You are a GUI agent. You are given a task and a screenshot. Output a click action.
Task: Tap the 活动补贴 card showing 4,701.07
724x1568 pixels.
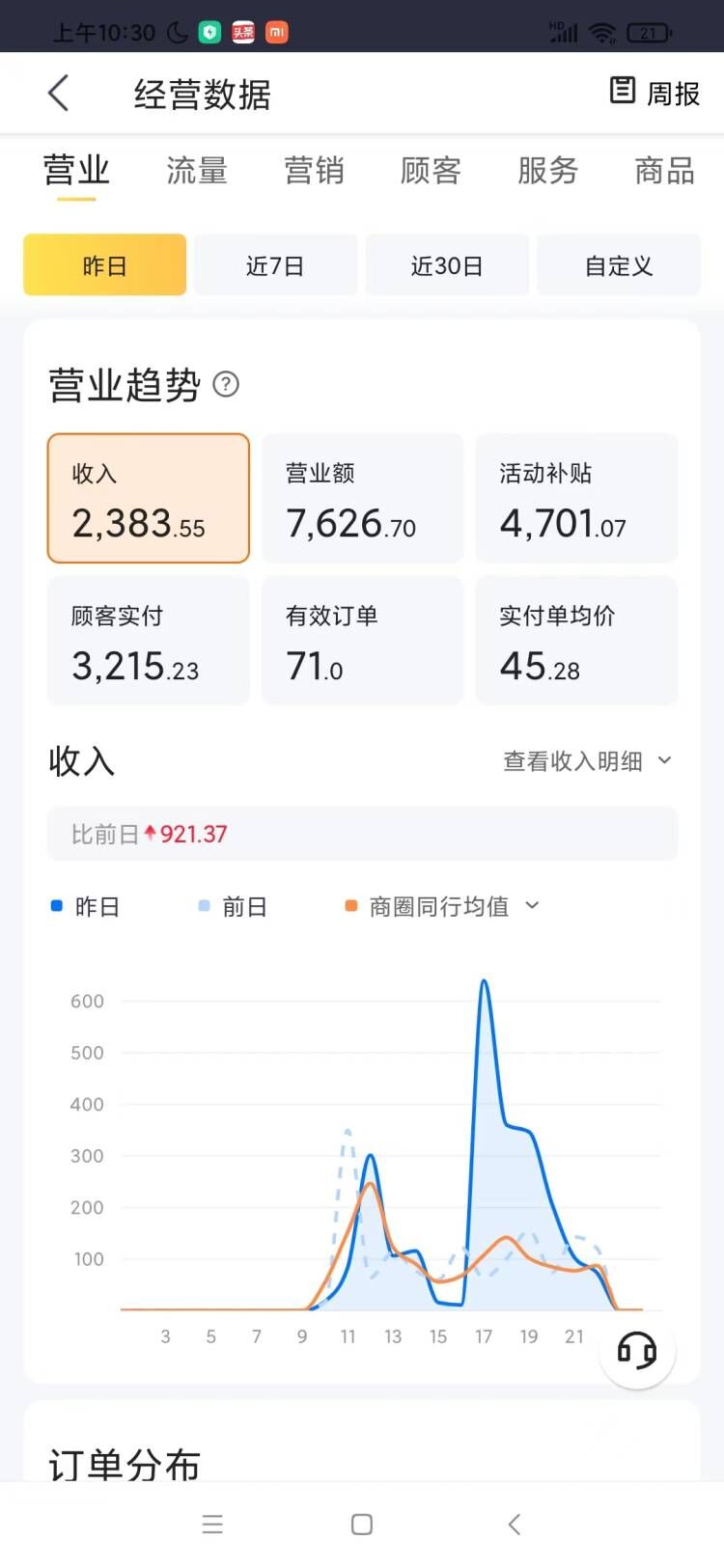coord(576,498)
